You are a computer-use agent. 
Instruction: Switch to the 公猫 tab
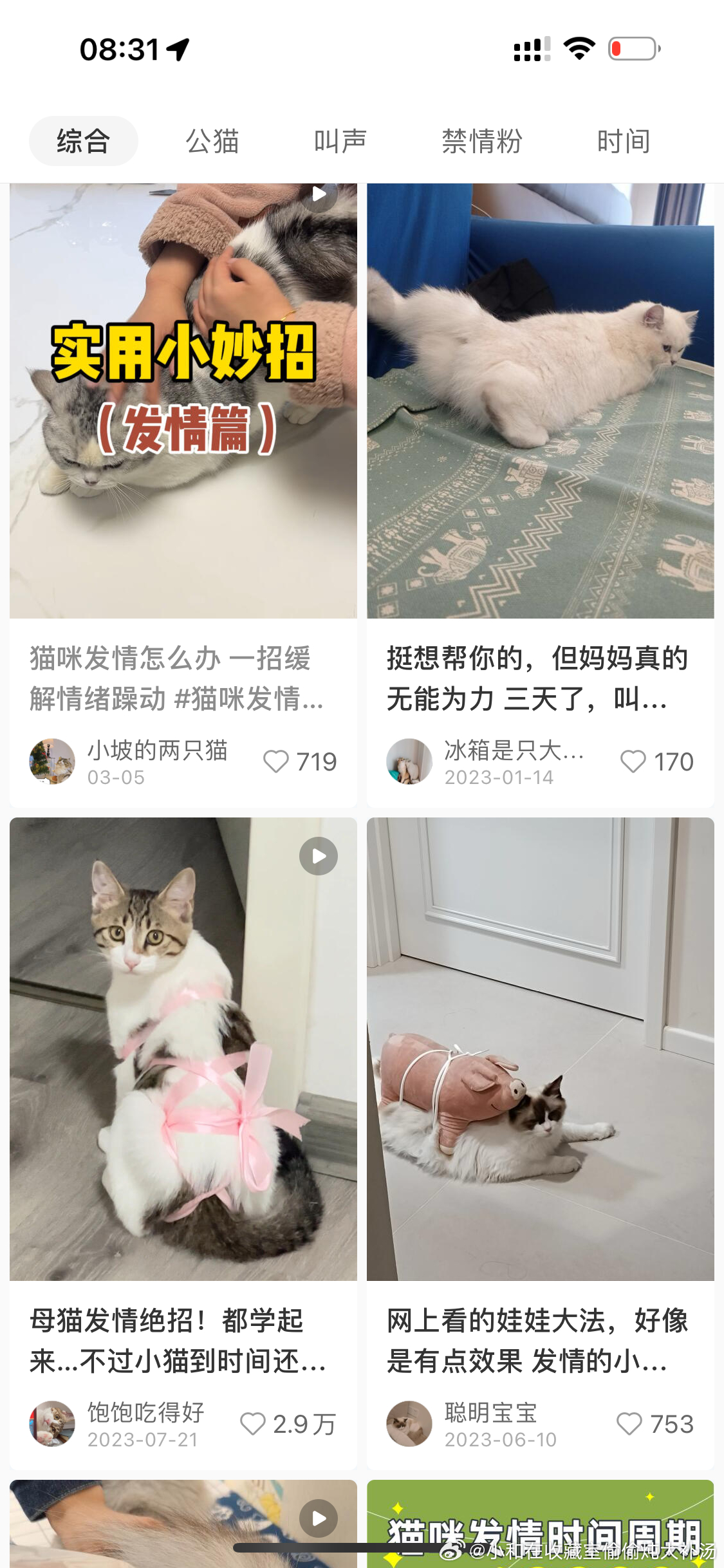[x=212, y=141]
